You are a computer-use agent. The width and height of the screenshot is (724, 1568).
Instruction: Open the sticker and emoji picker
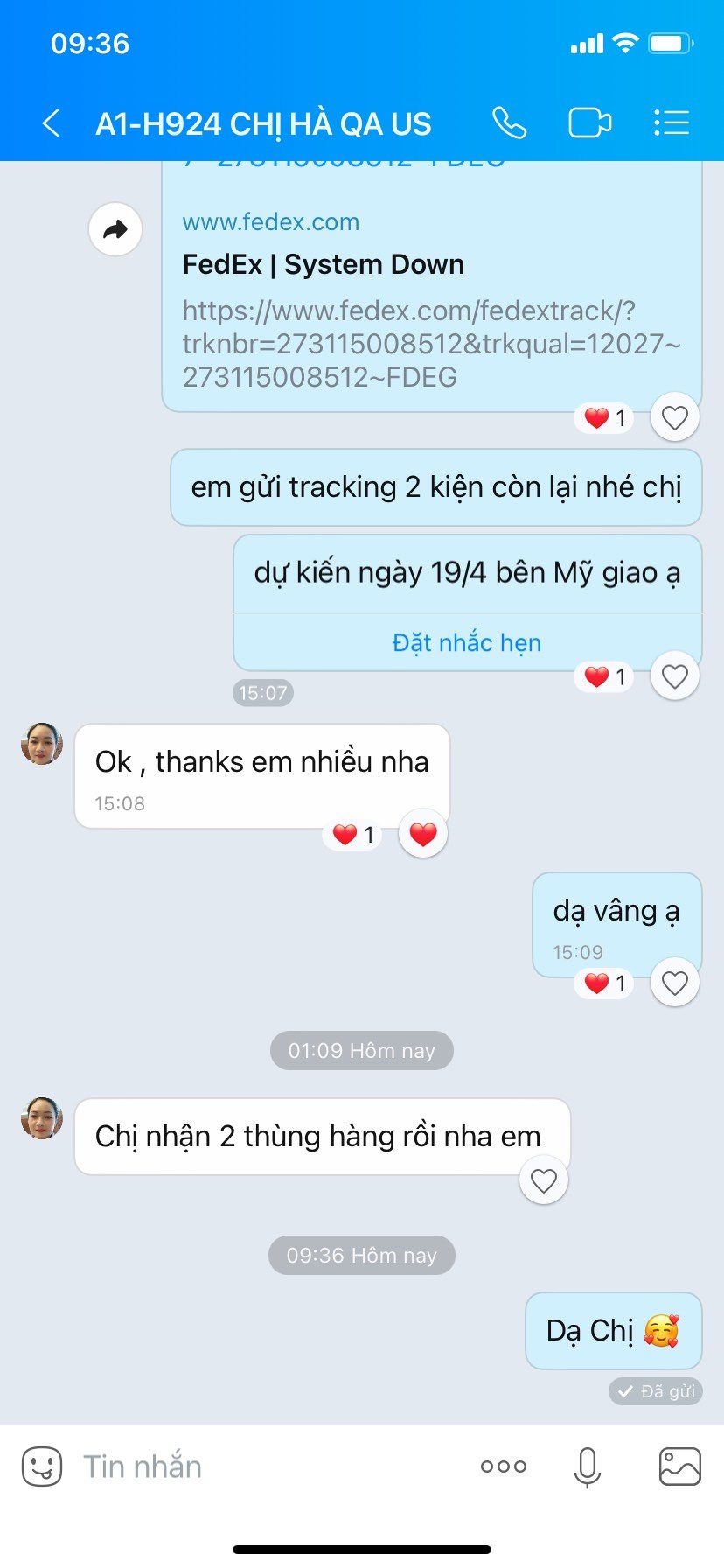click(42, 1466)
